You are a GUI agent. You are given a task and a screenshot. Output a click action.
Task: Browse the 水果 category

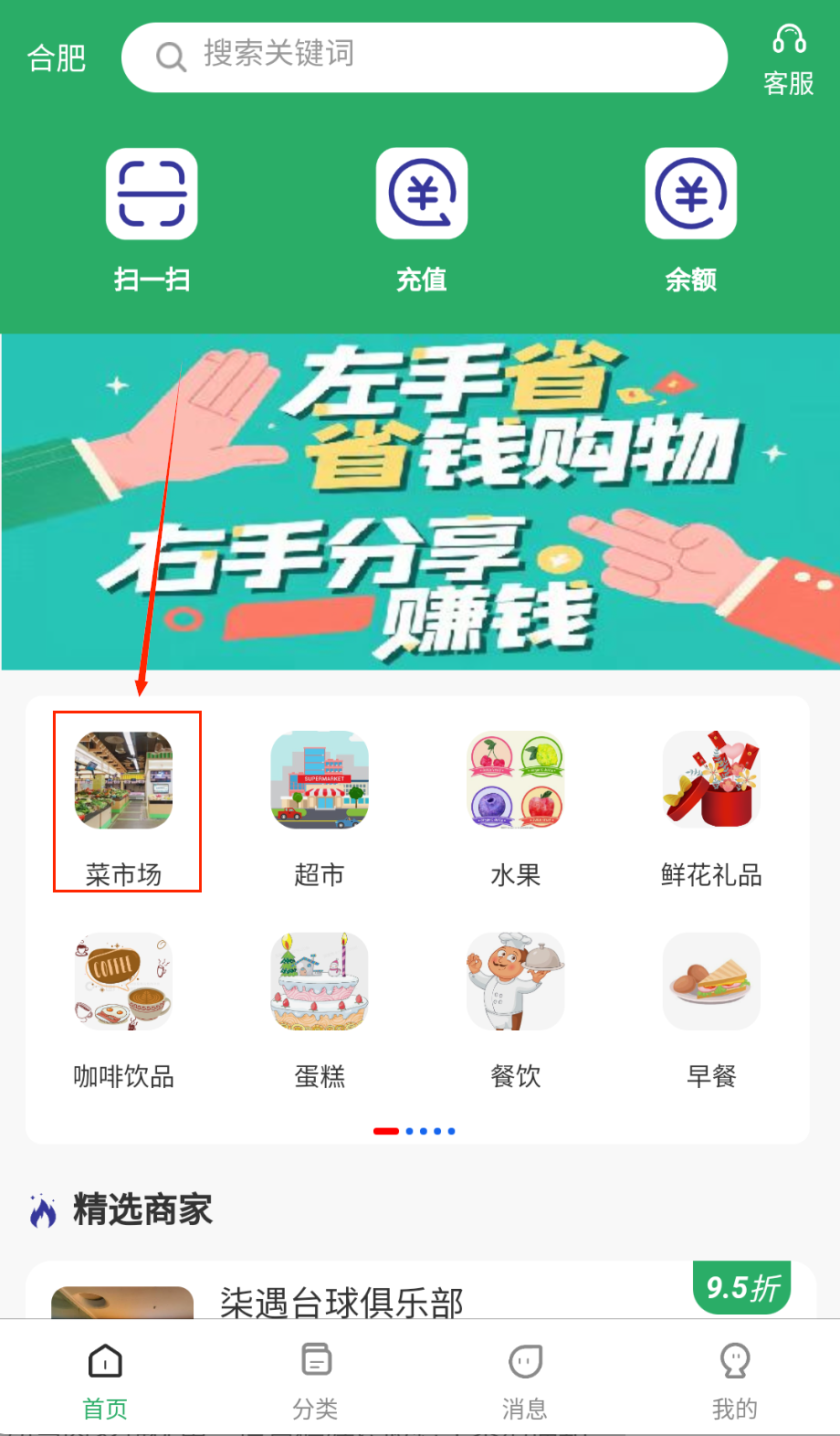click(x=516, y=804)
